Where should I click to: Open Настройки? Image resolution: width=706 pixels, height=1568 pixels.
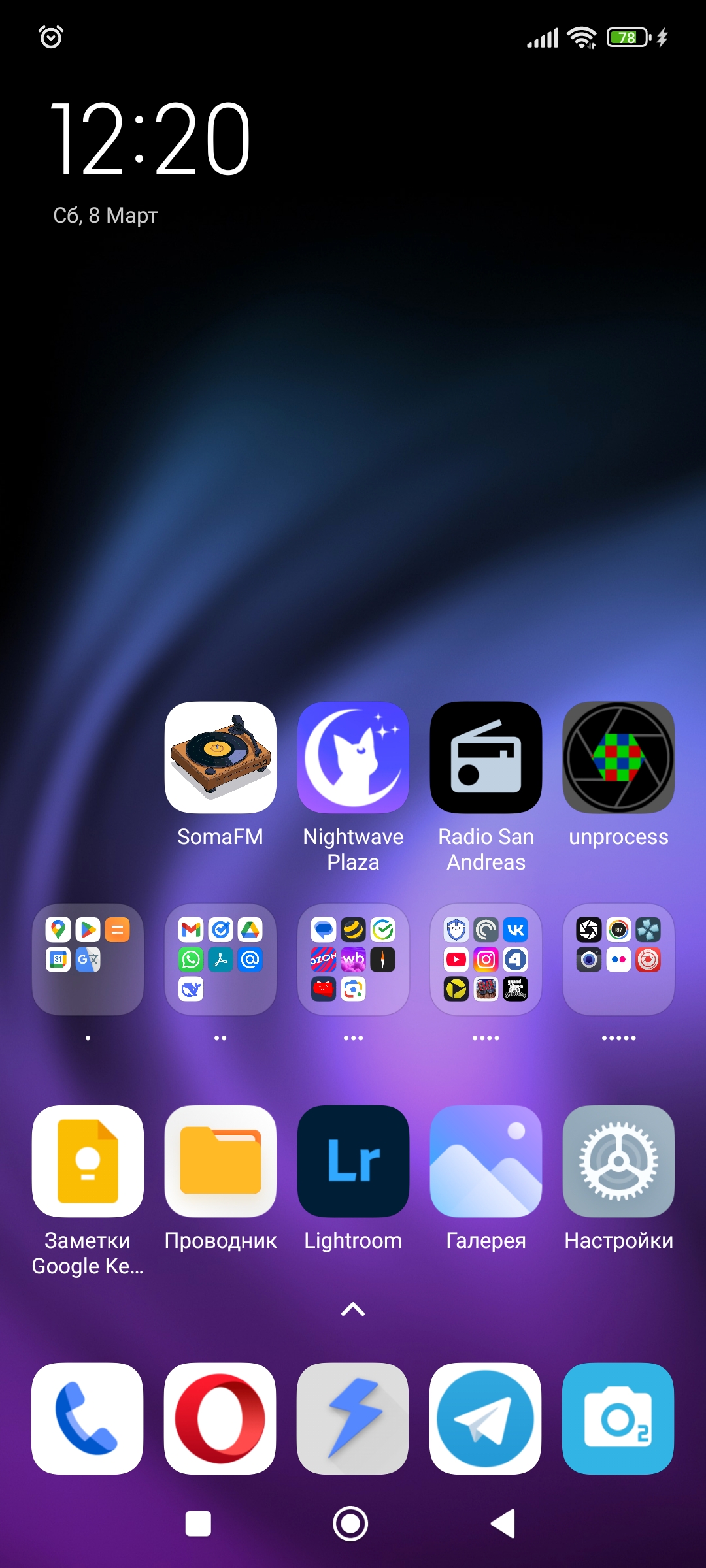[x=618, y=1161]
